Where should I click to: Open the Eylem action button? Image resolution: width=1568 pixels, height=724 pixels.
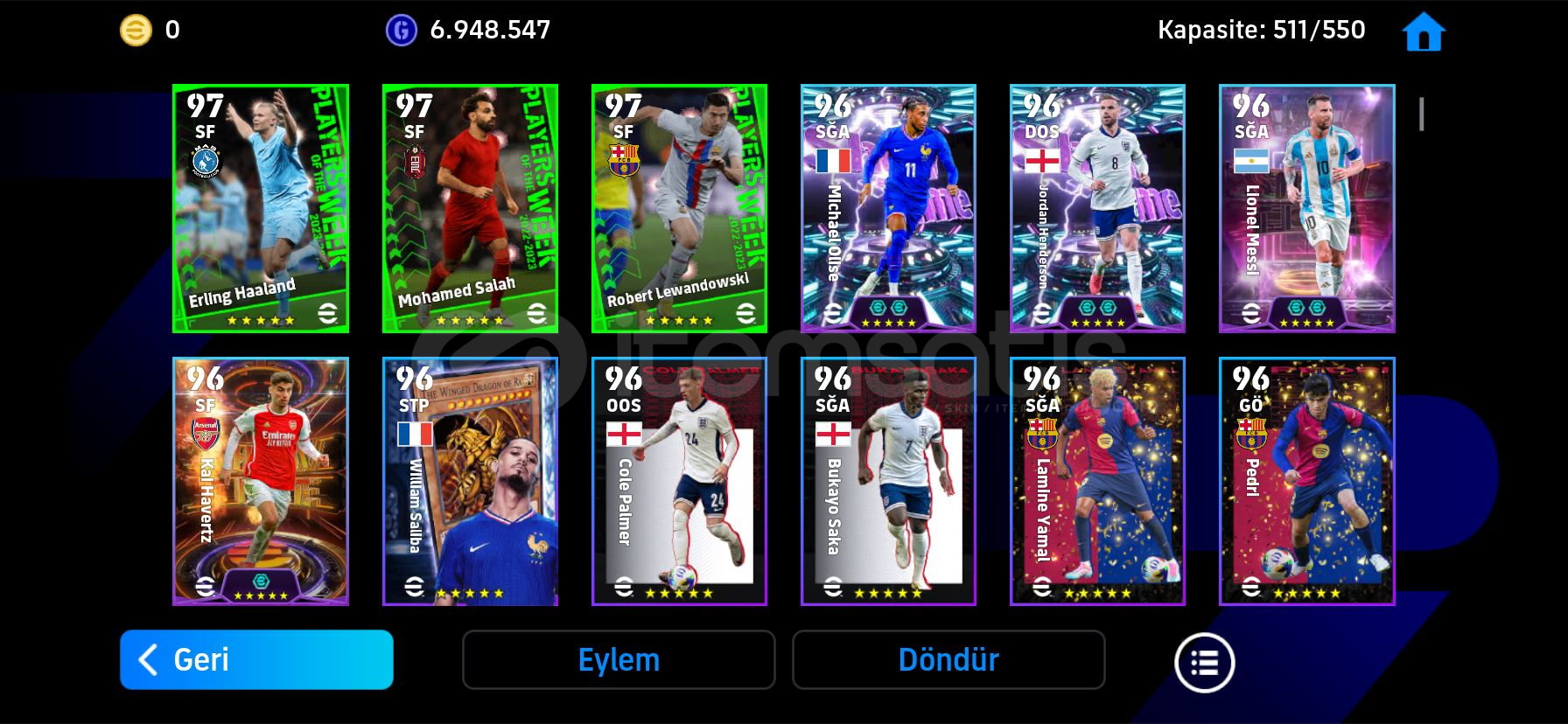point(619,659)
